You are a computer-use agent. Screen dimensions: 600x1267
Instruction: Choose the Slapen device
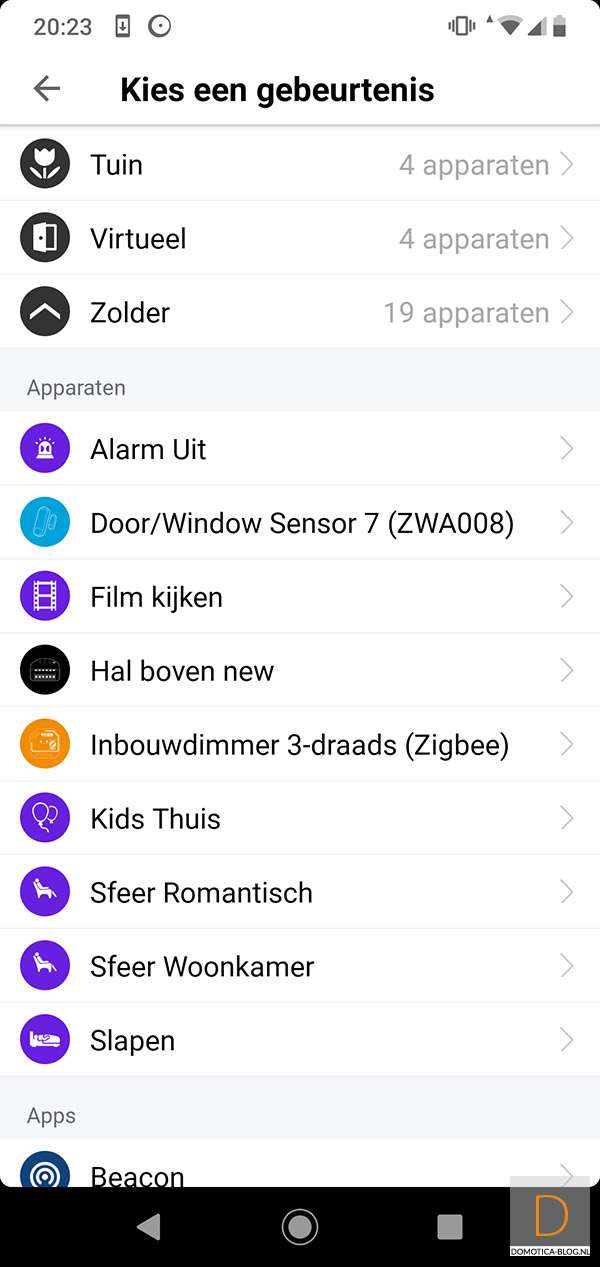[x=300, y=1041]
